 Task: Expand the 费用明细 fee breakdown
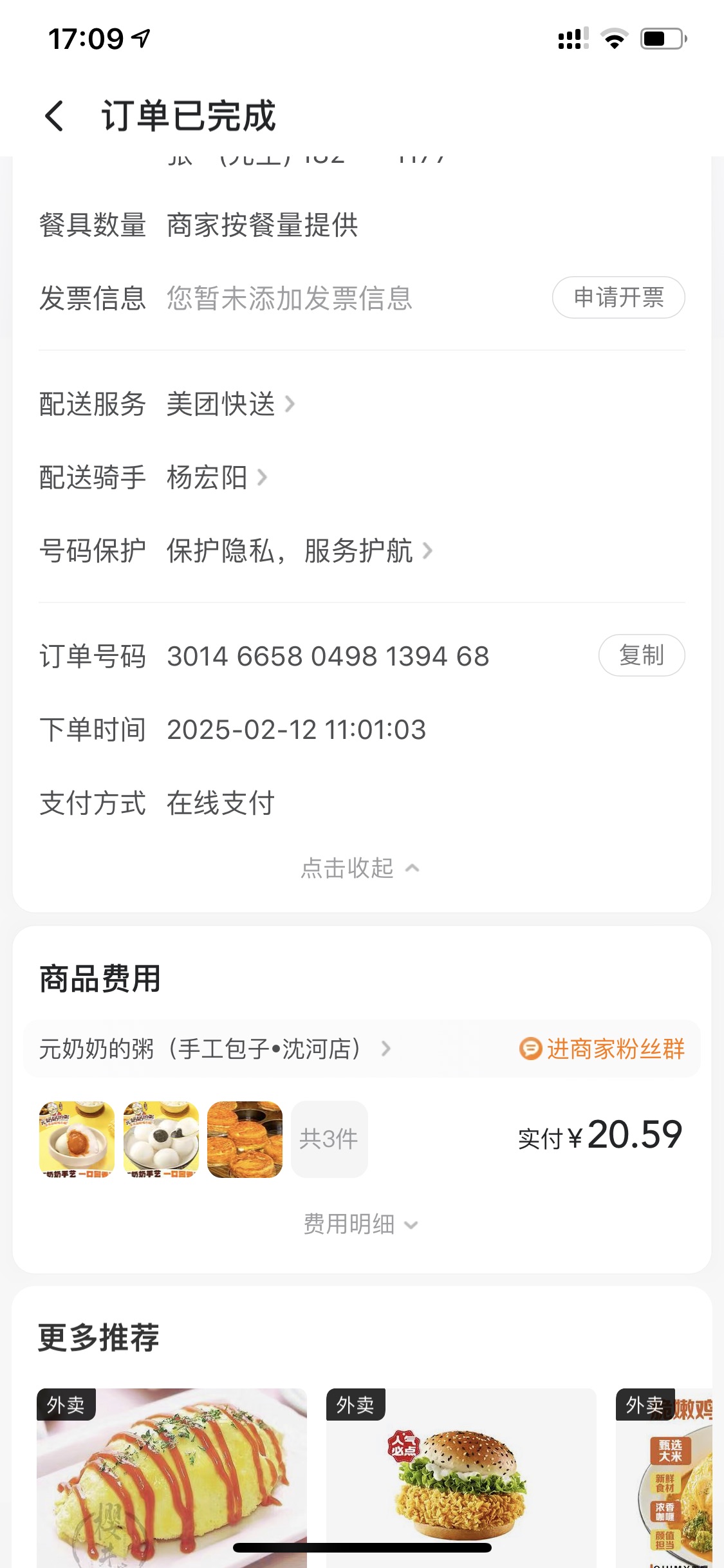pos(360,1224)
